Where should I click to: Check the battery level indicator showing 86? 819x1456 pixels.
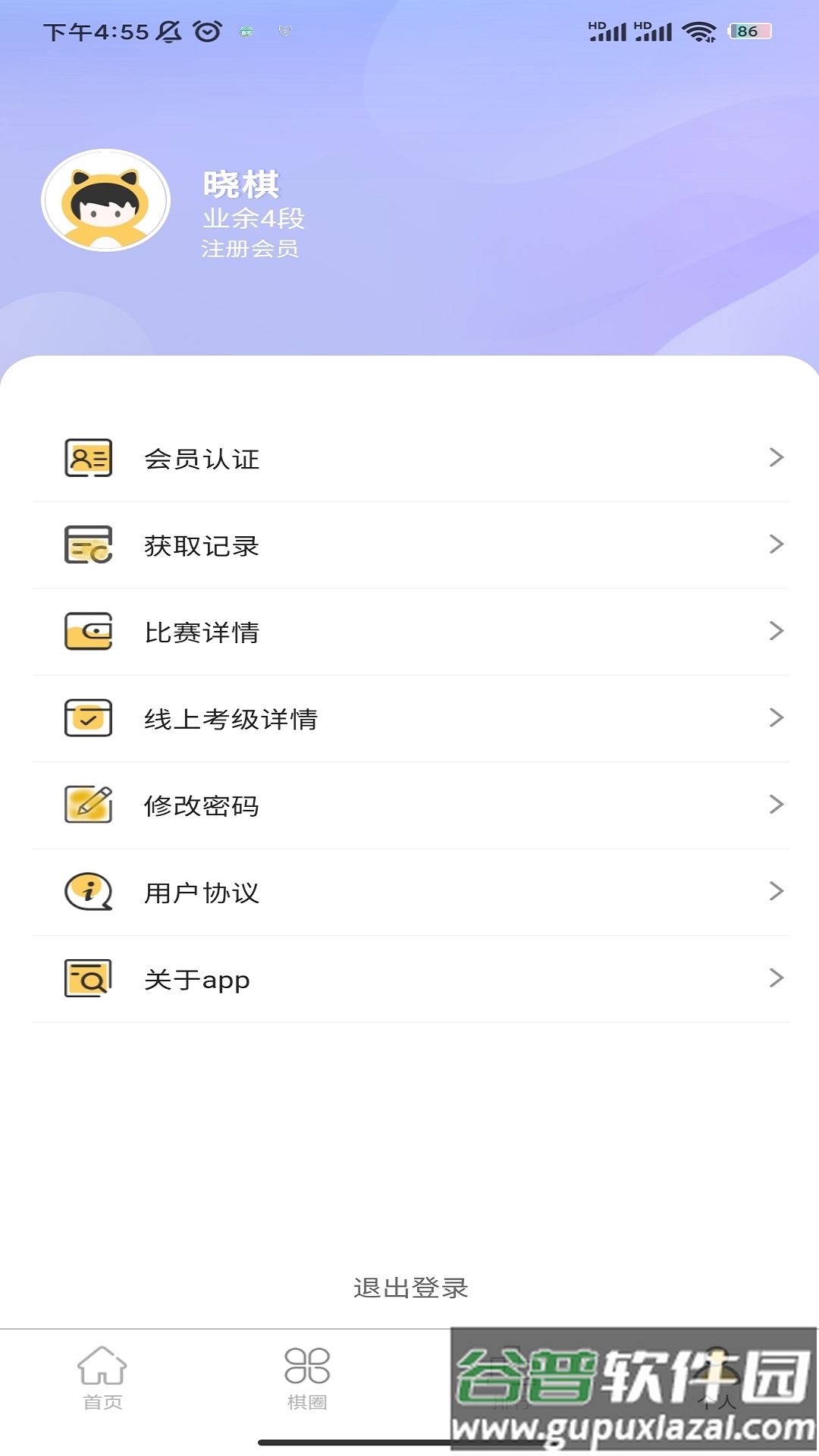coord(750,31)
